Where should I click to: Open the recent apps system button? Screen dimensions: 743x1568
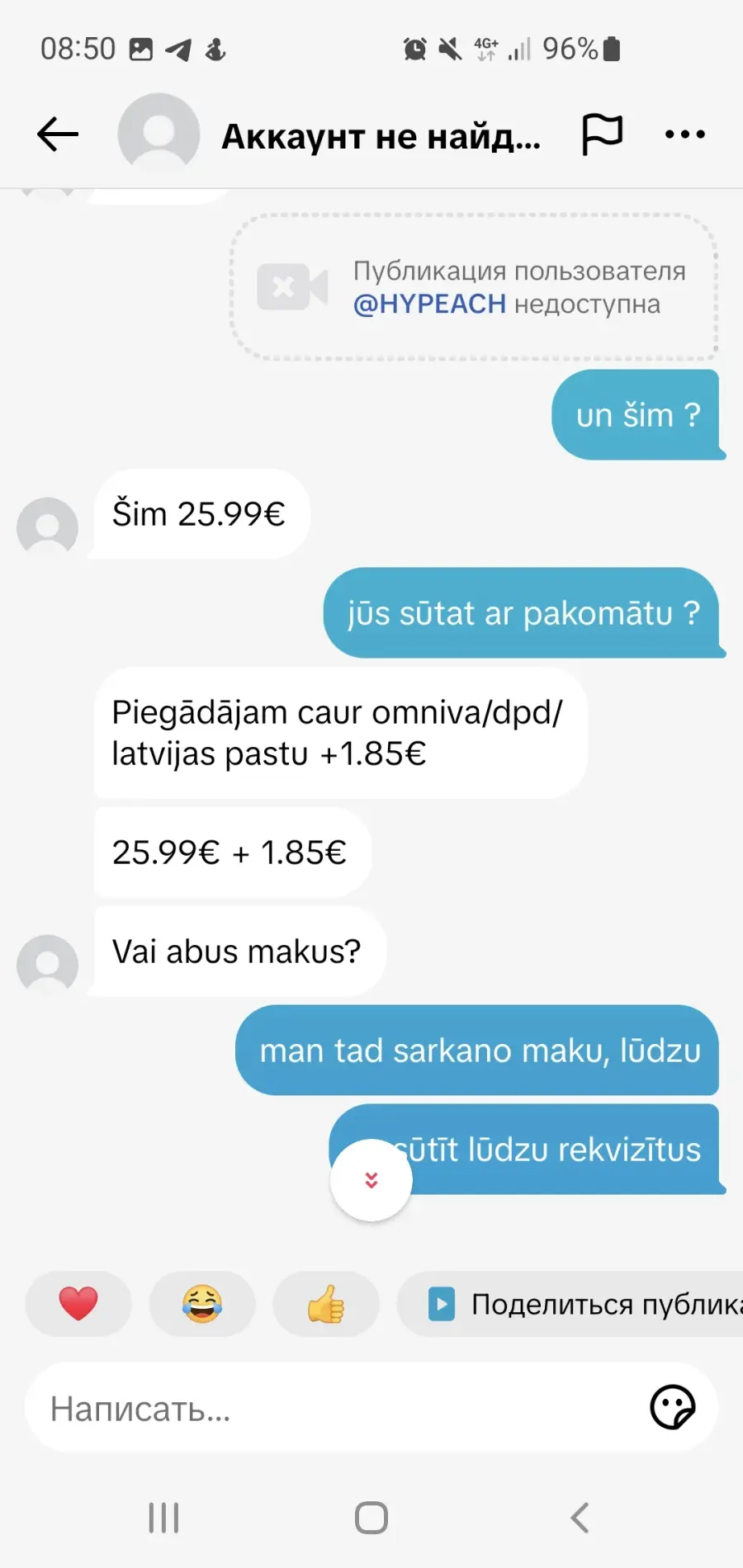coord(163,1517)
